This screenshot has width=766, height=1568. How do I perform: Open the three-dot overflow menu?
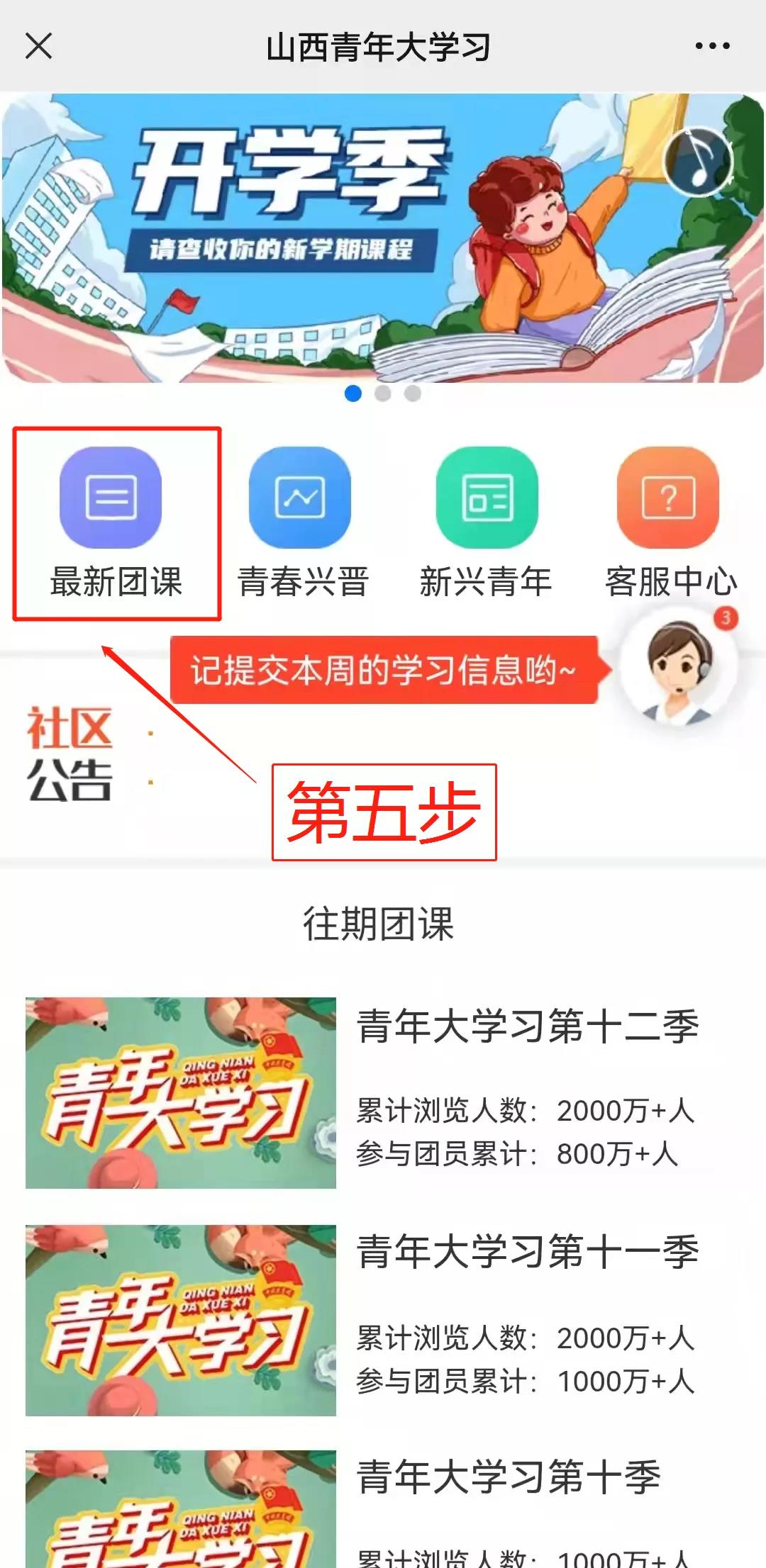[x=712, y=46]
